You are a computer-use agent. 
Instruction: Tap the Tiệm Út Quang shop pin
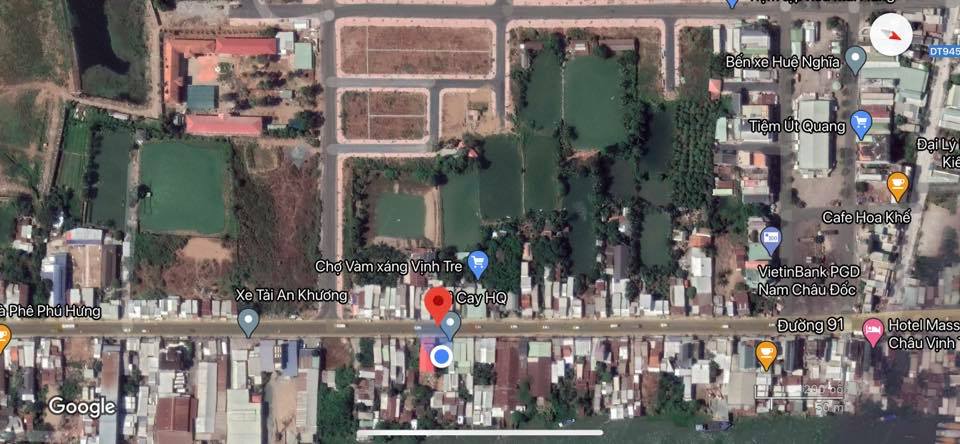click(x=861, y=124)
